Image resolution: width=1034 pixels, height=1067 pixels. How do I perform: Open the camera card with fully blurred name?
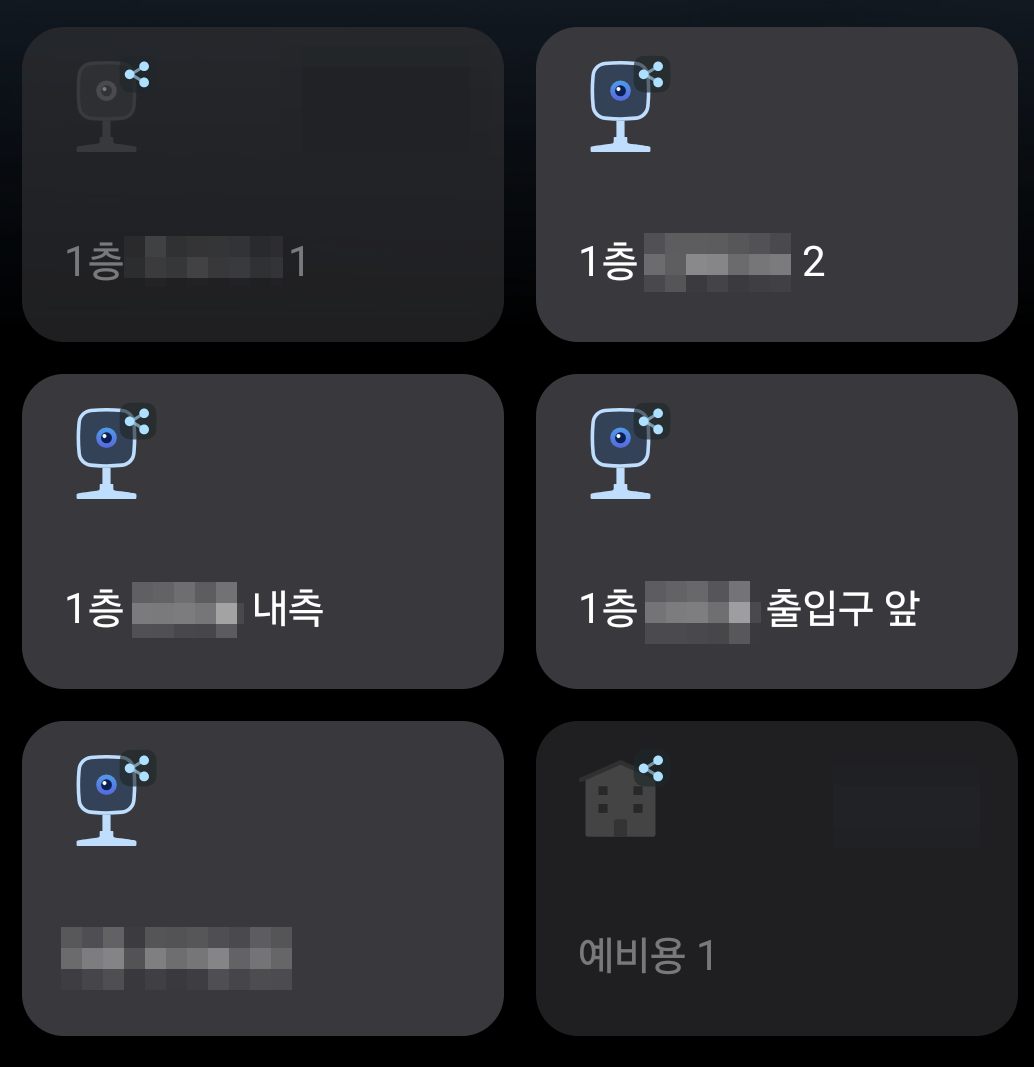coord(262,878)
